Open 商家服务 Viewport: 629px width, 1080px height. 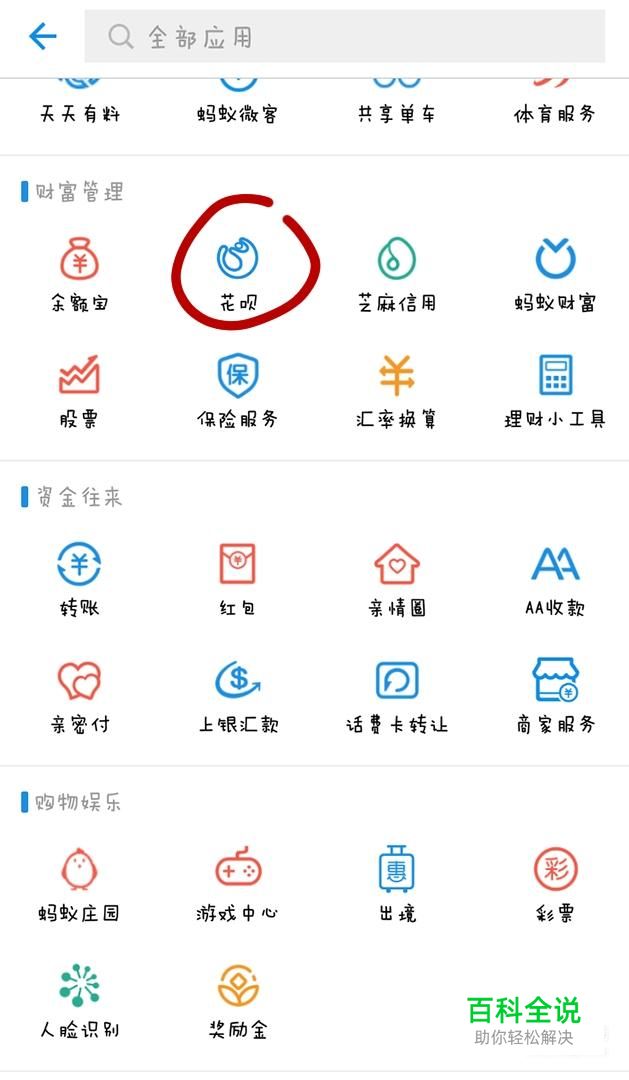pos(555,696)
